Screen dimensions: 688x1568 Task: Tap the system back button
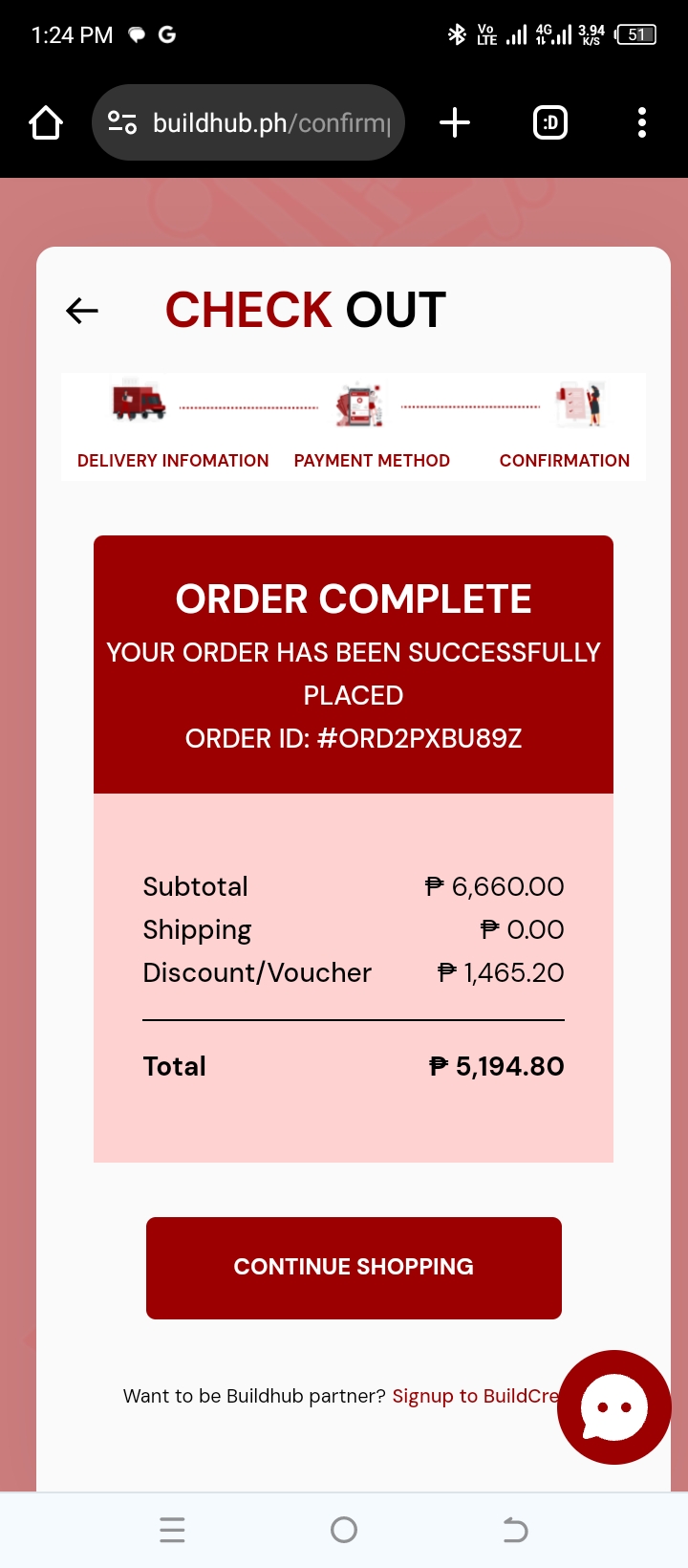[515, 1530]
